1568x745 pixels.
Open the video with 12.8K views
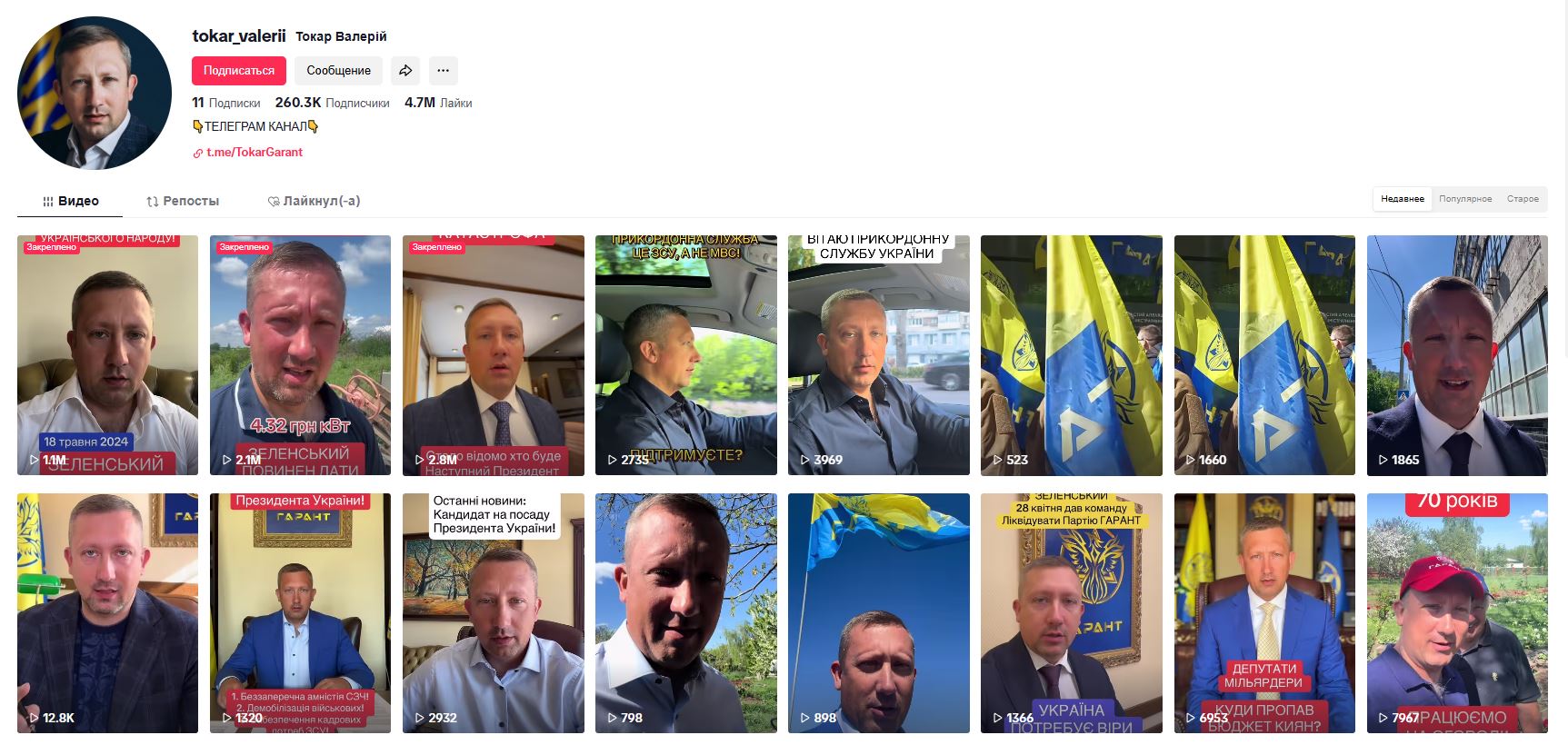[x=107, y=613]
